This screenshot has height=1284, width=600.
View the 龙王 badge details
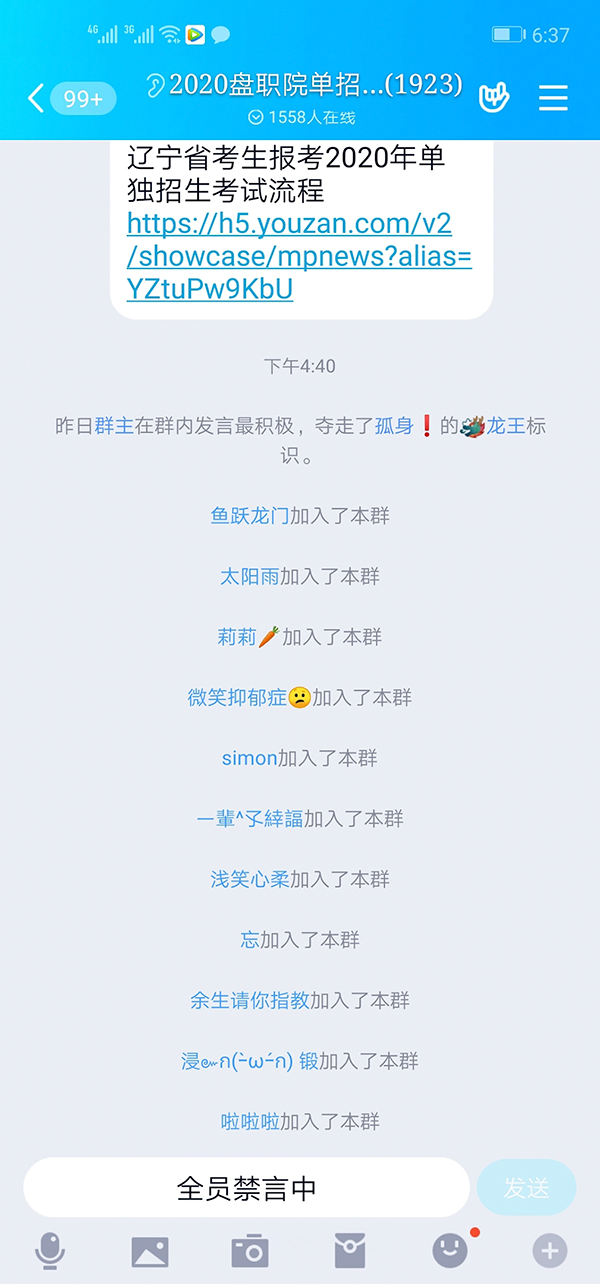point(505,426)
